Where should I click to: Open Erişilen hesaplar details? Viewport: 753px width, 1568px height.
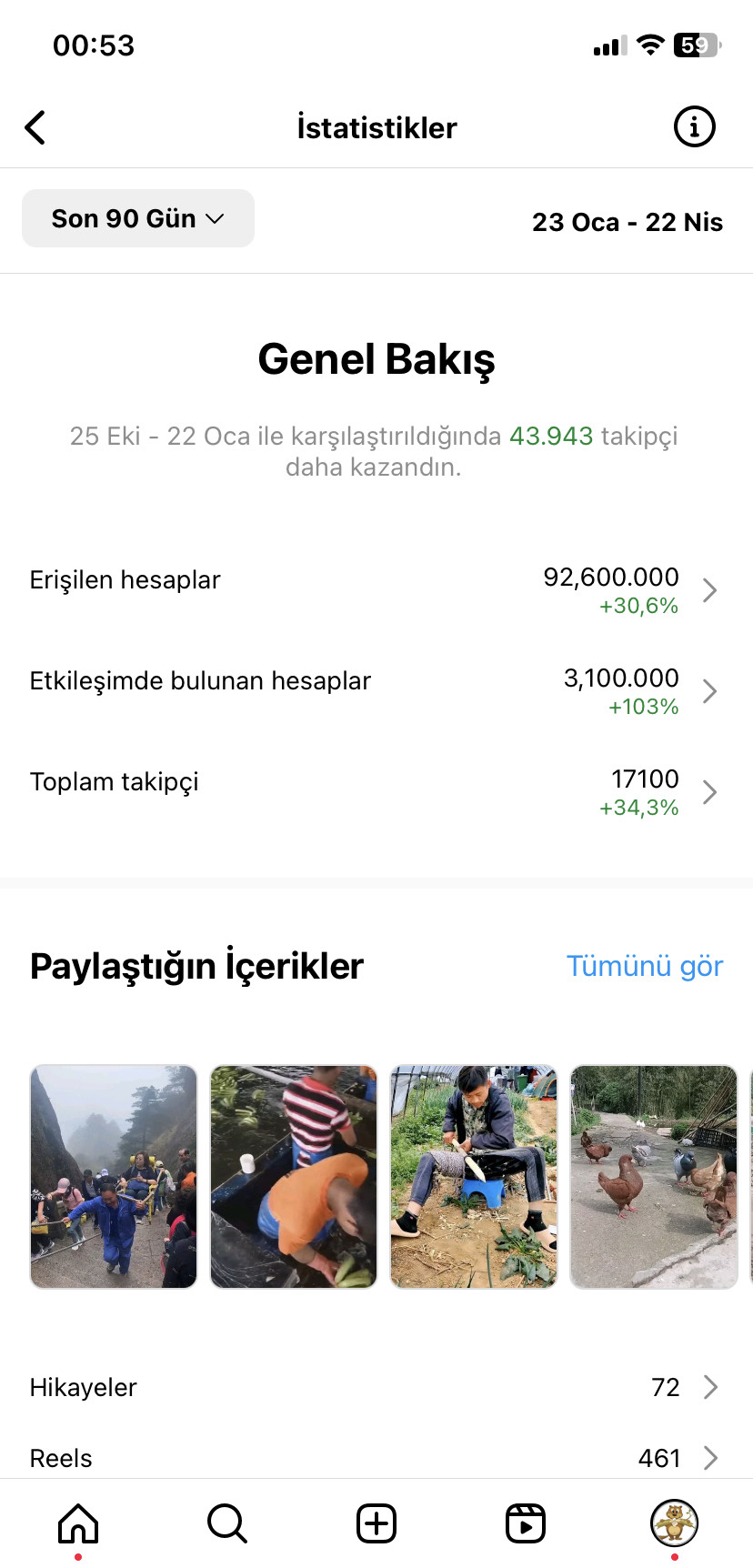[x=376, y=590]
